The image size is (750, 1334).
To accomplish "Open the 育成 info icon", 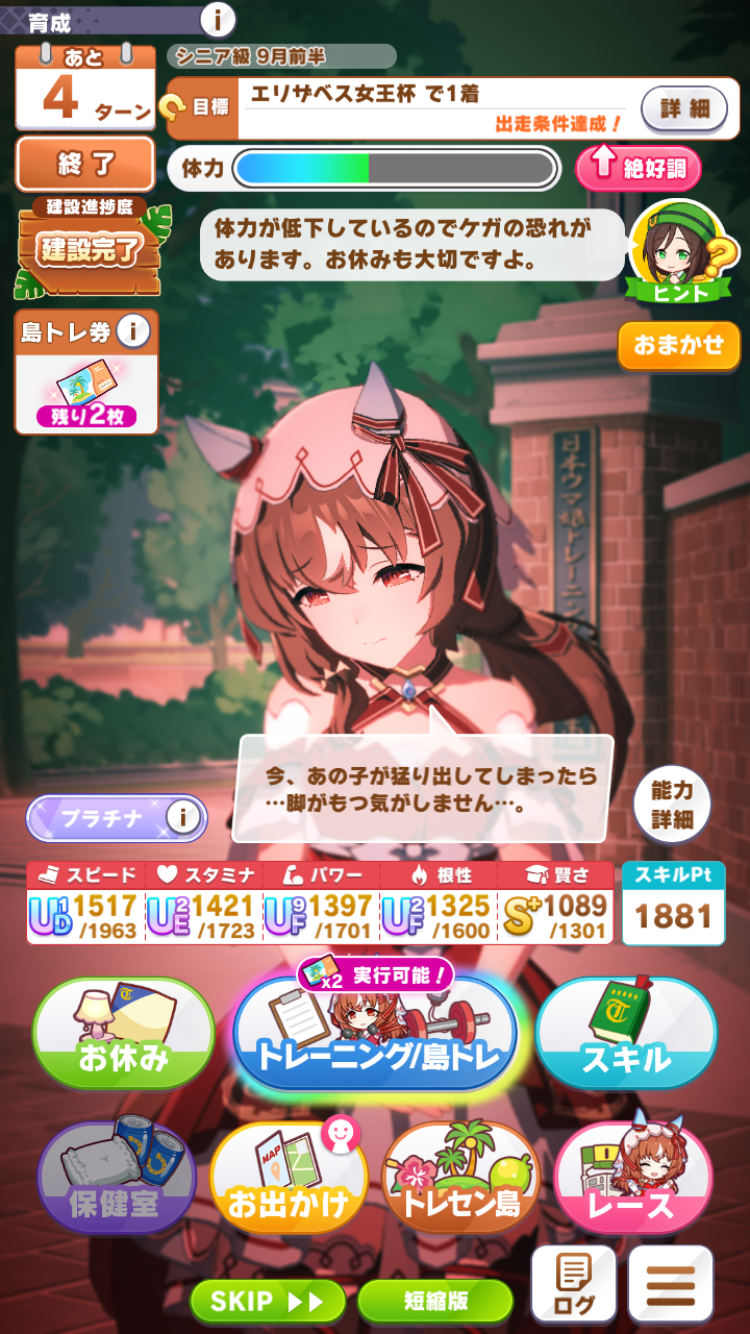I will pyautogui.click(x=217, y=18).
